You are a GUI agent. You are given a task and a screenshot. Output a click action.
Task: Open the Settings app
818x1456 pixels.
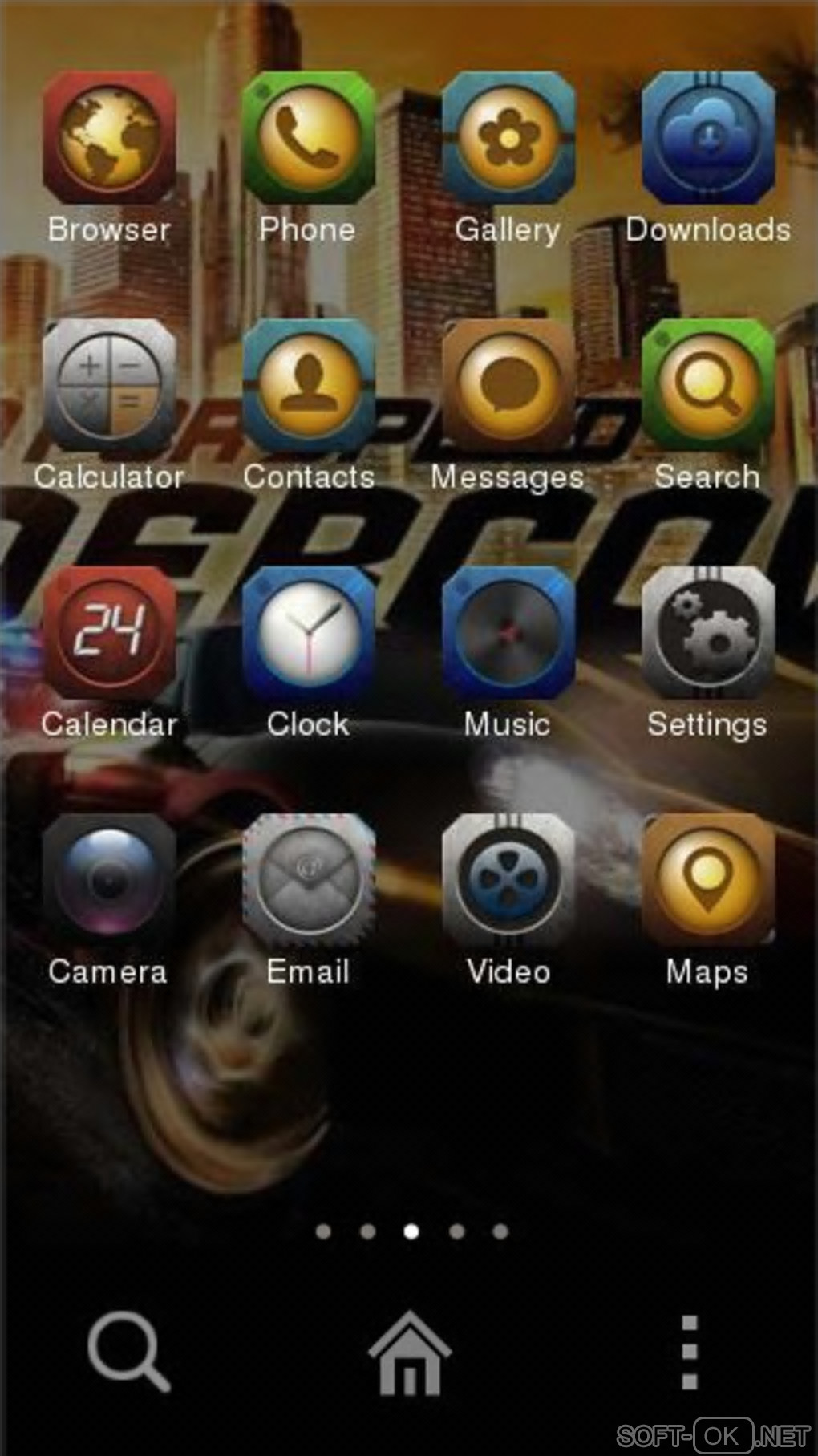click(707, 633)
